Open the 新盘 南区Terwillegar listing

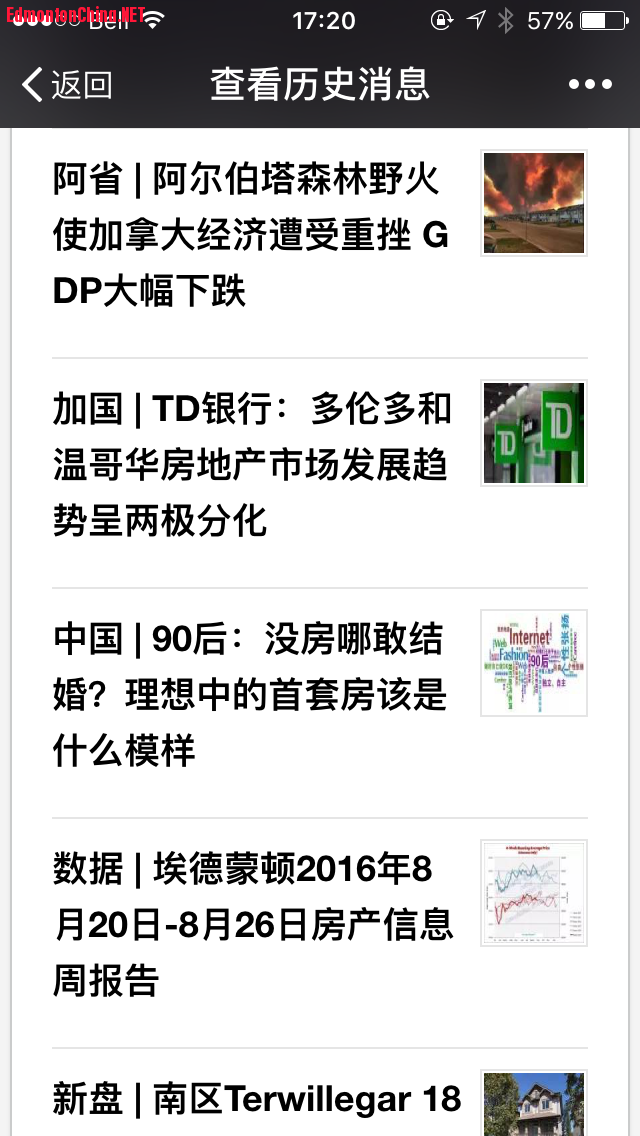coord(257,1100)
